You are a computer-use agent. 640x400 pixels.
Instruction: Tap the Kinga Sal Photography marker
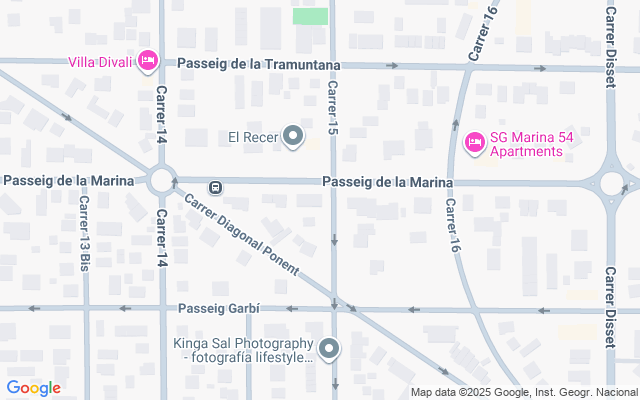(x=330, y=349)
